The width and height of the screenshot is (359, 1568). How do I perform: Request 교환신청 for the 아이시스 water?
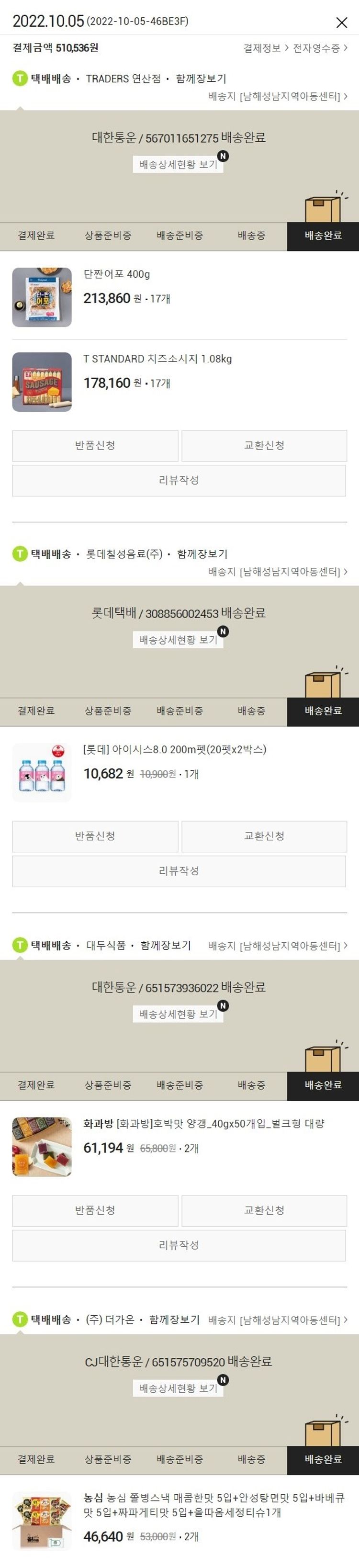tap(264, 836)
